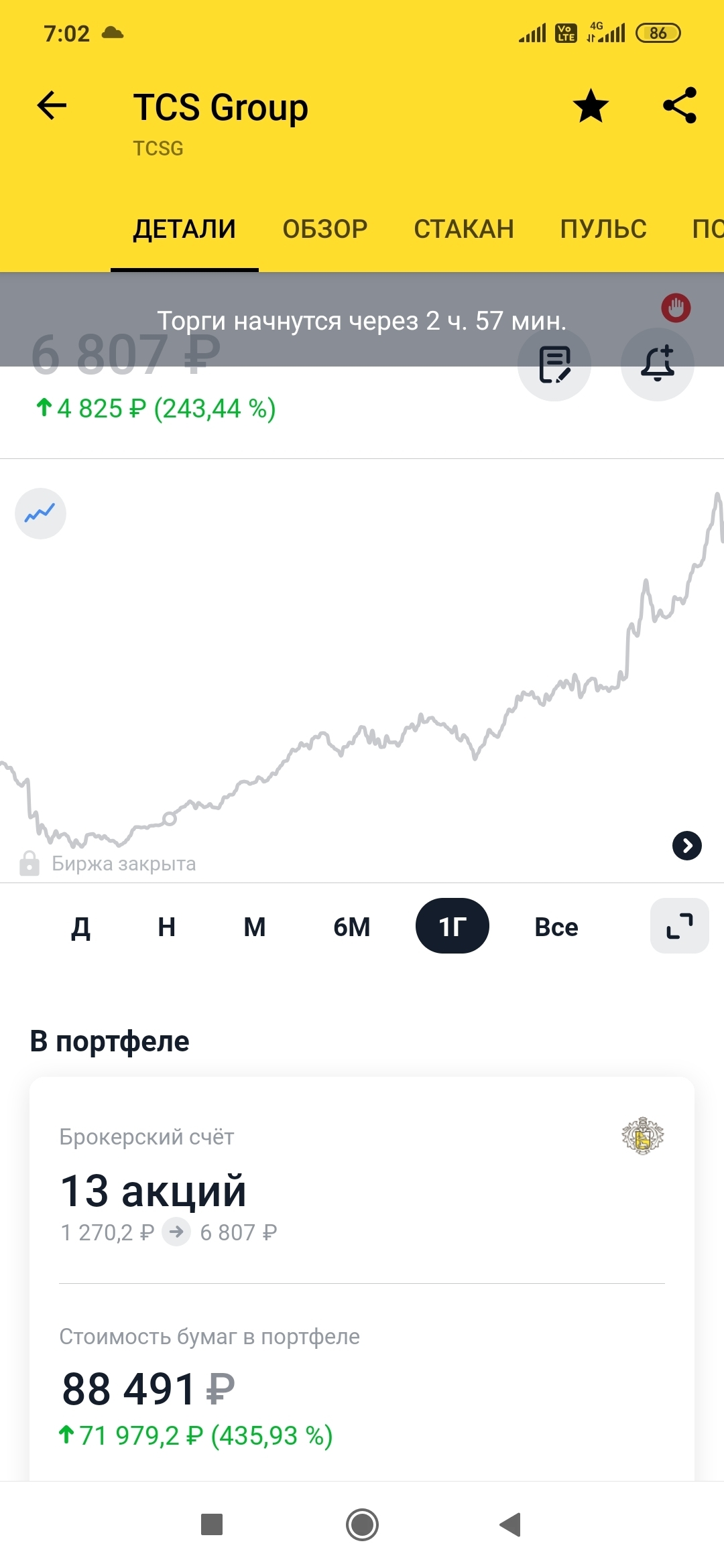
Task: Share the TCS Group stock page
Action: [x=680, y=106]
